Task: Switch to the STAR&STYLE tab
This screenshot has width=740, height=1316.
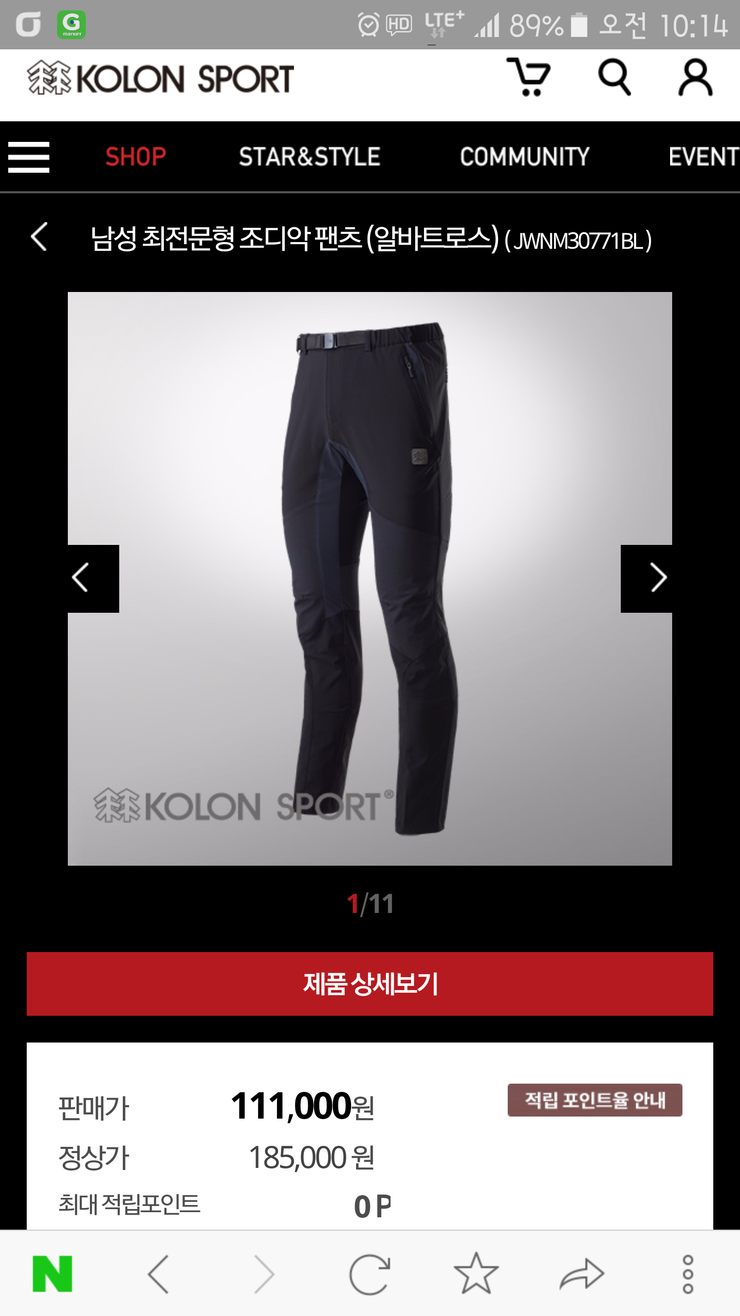Action: click(309, 157)
